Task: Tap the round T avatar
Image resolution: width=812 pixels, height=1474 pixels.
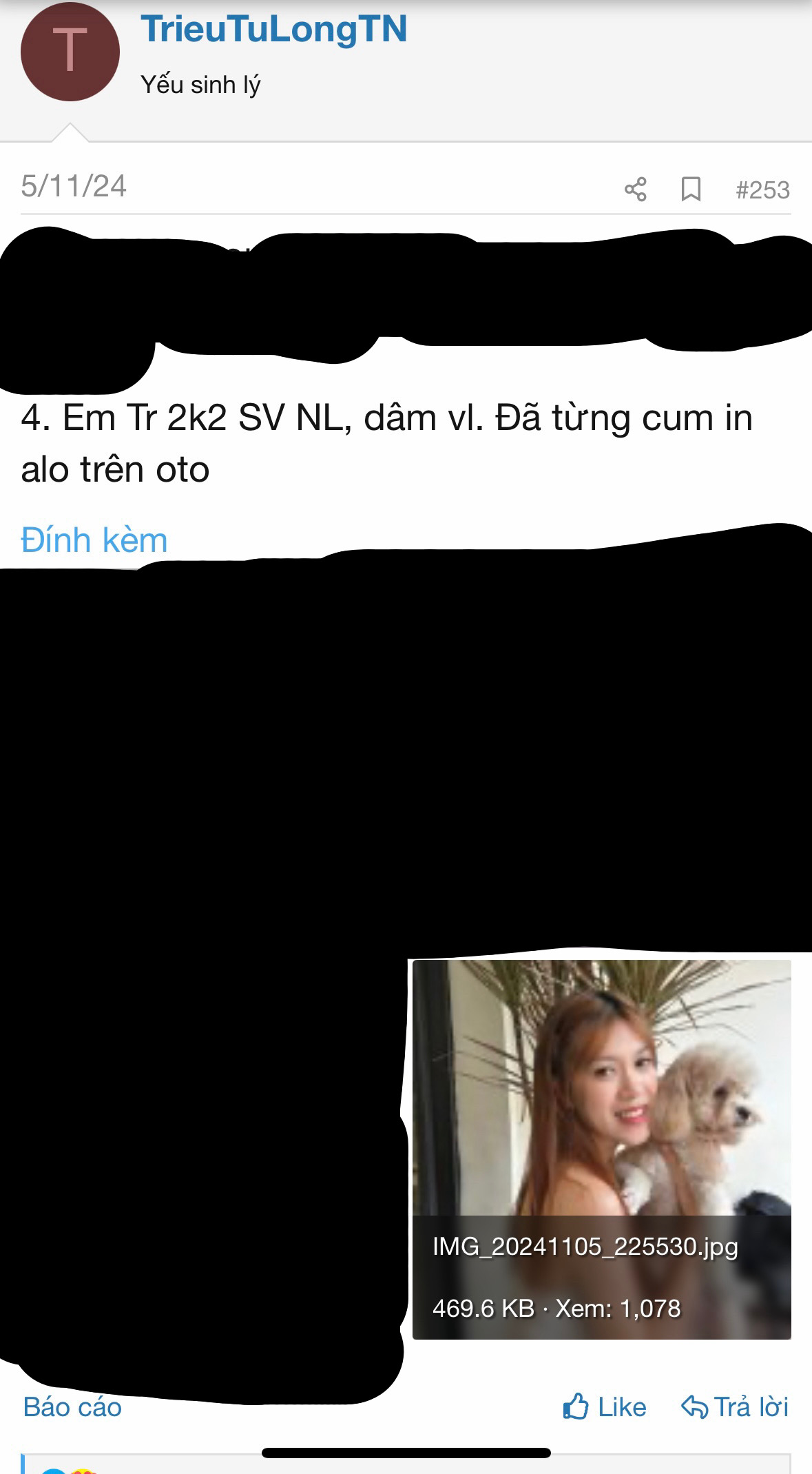Action: (70, 52)
